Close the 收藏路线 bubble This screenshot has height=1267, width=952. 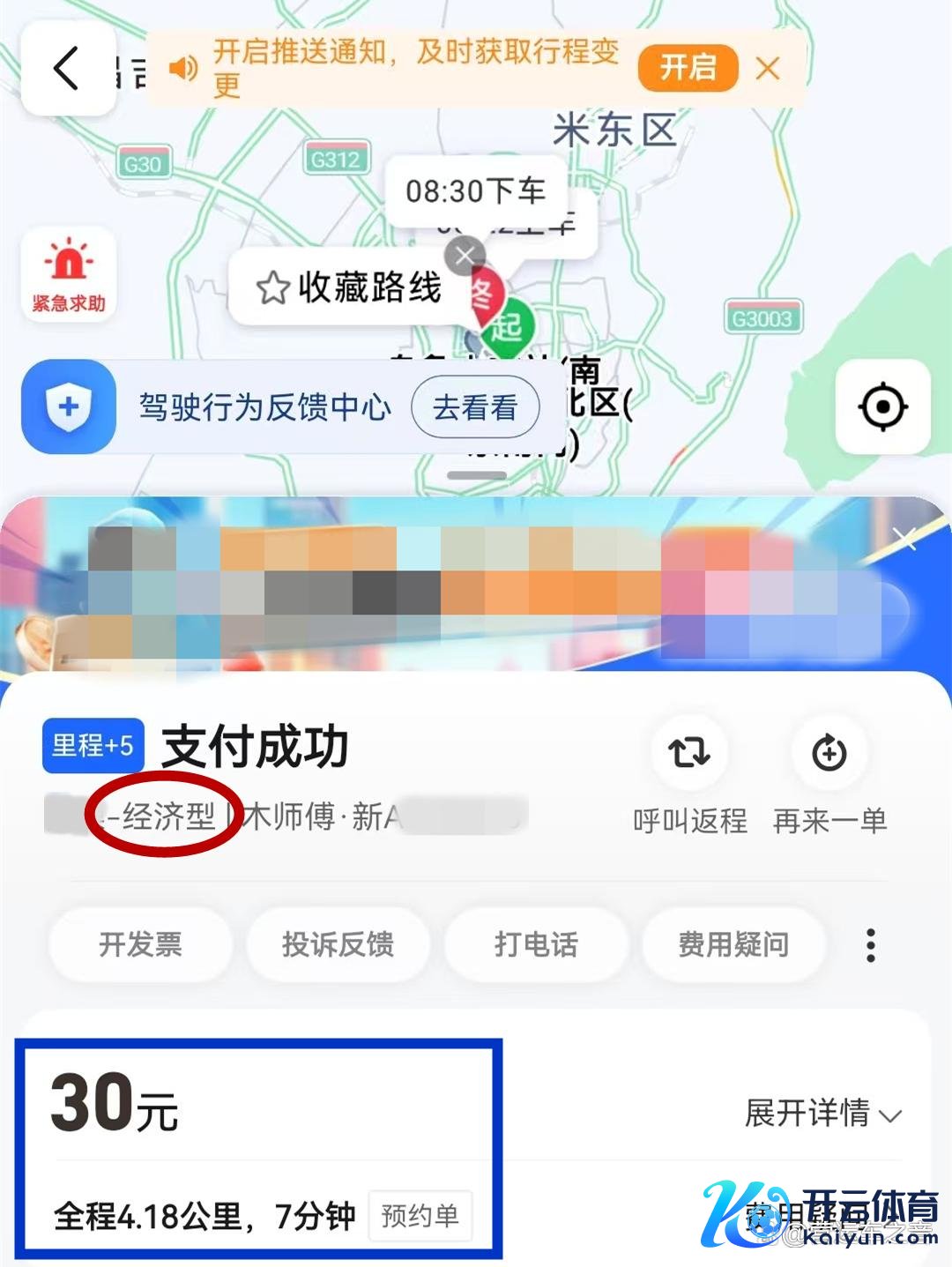point(465,256)
